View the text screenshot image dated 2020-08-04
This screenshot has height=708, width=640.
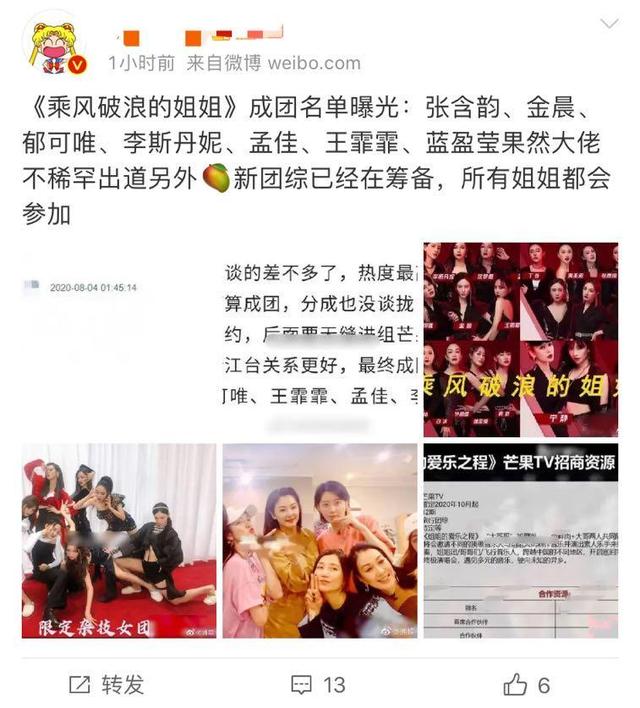[118, 338]
